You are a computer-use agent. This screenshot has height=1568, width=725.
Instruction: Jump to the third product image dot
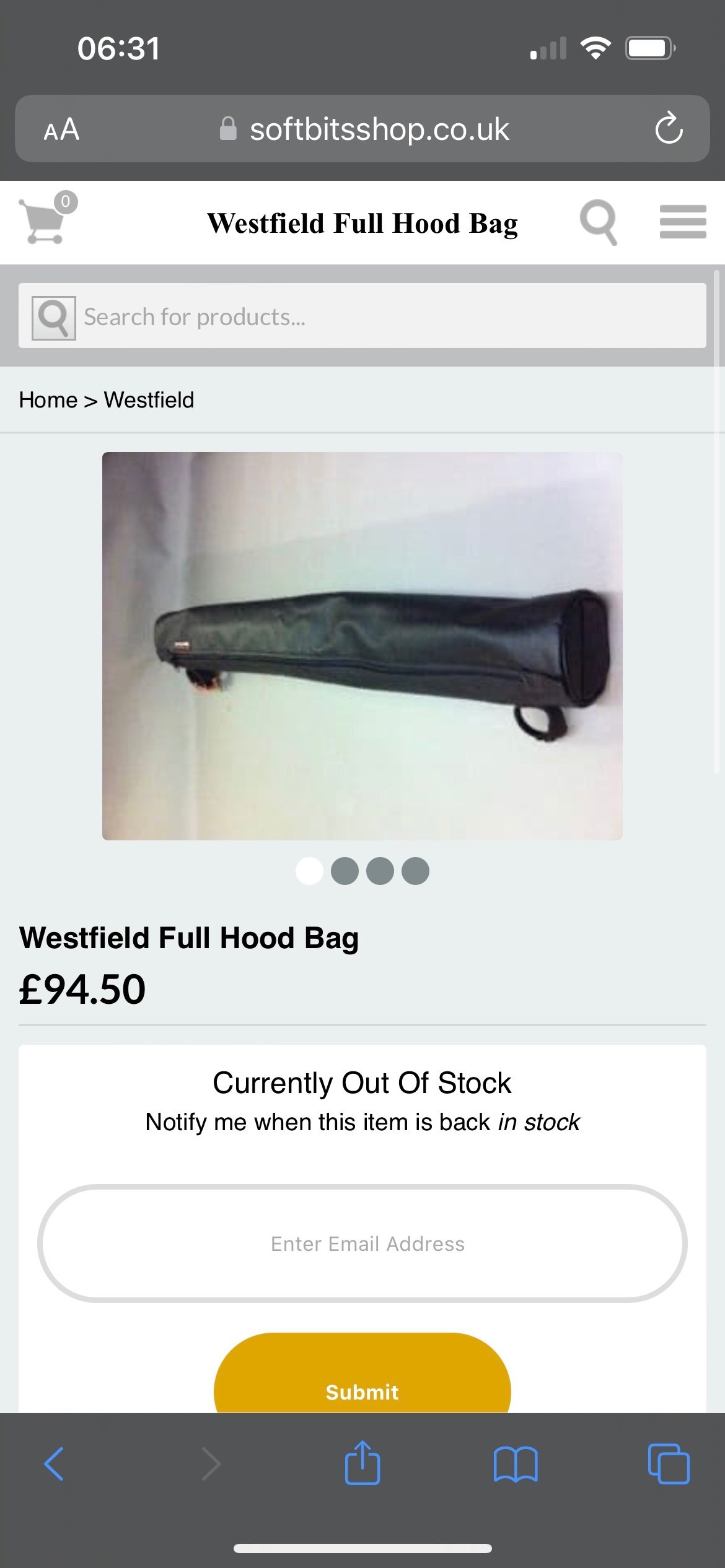point(380,871)
